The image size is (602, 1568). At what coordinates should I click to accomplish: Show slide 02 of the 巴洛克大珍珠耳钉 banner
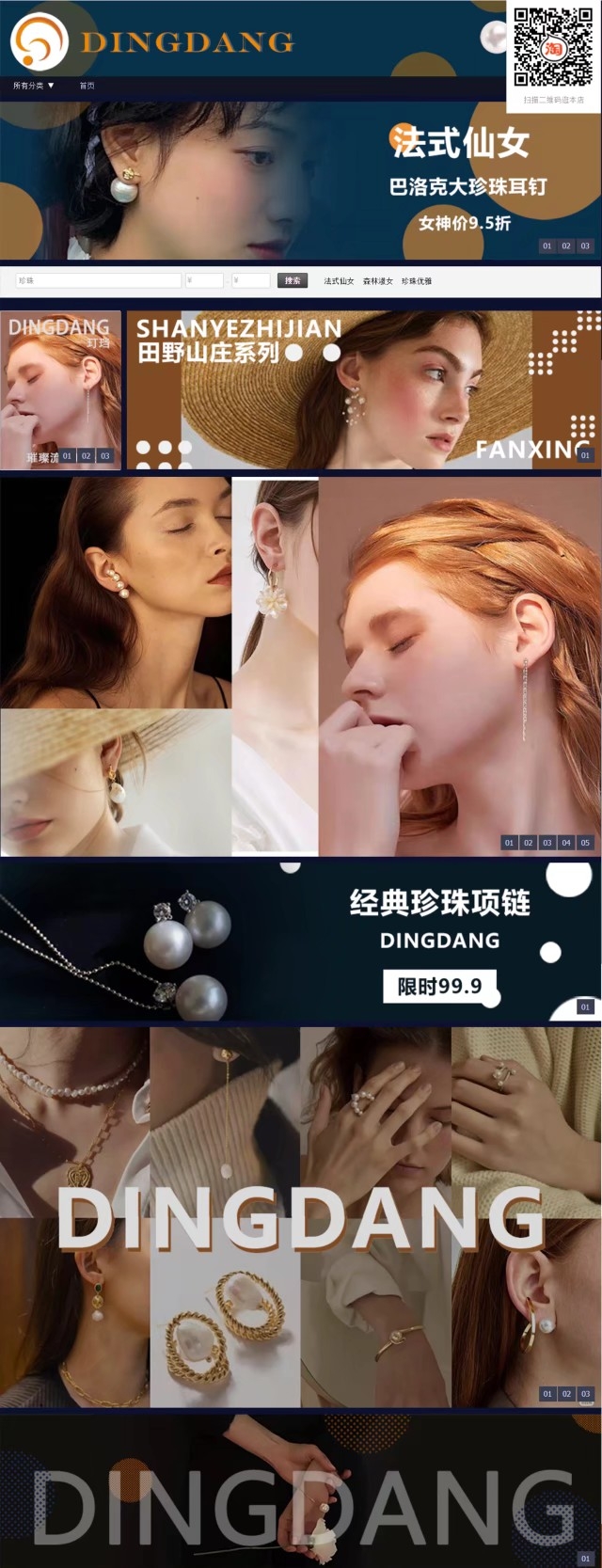(x=566, y=245)
